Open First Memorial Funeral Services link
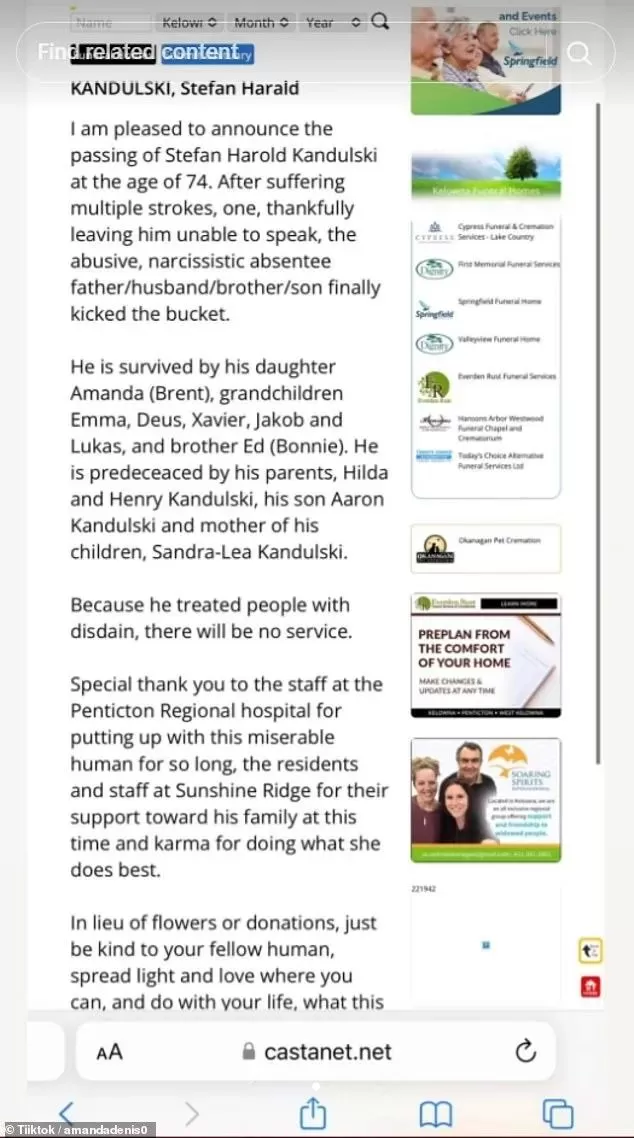 (487, 268)
